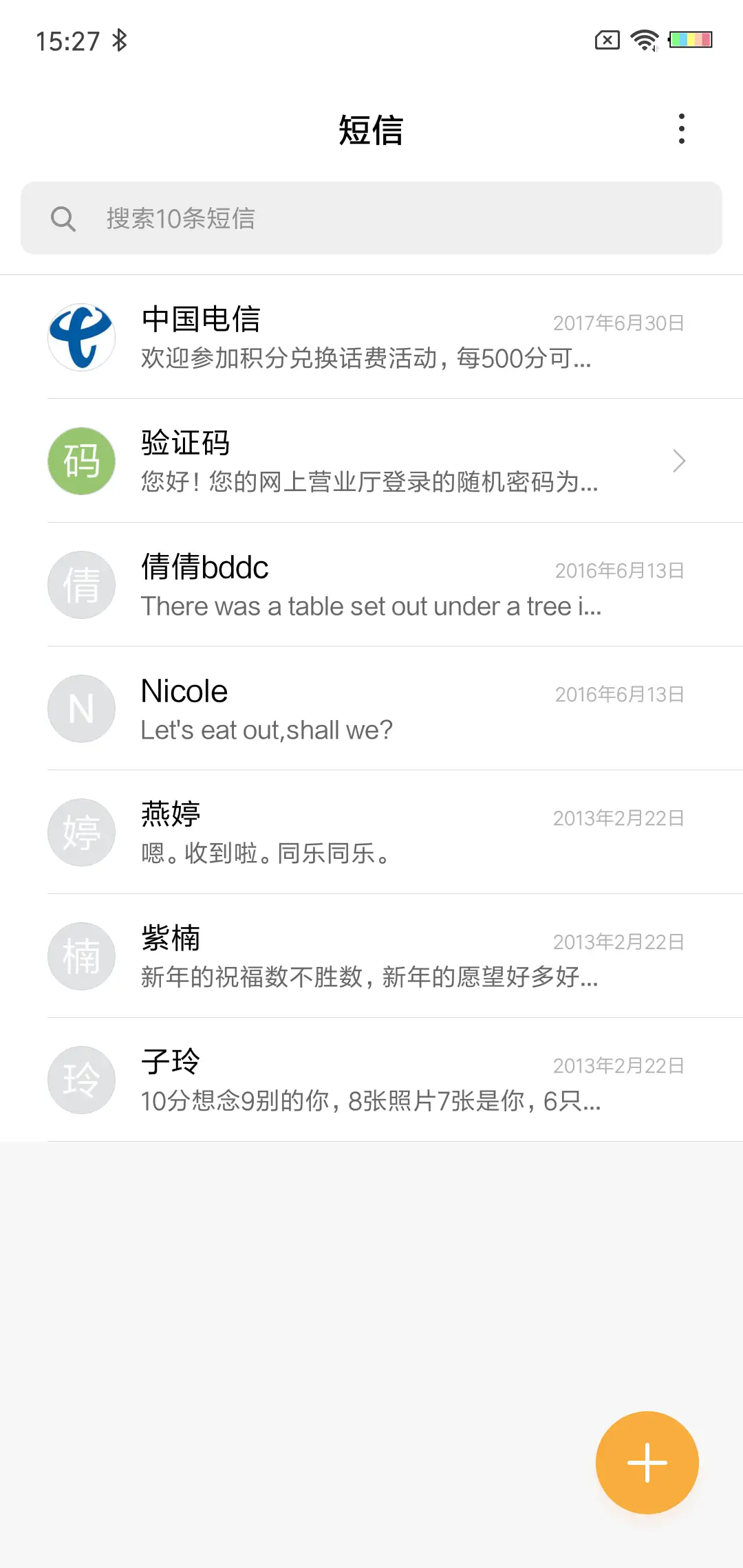This screenshot has width=743, height=1568.
Task: Tap the orange new message plus button
Action: click(647, 1462)
